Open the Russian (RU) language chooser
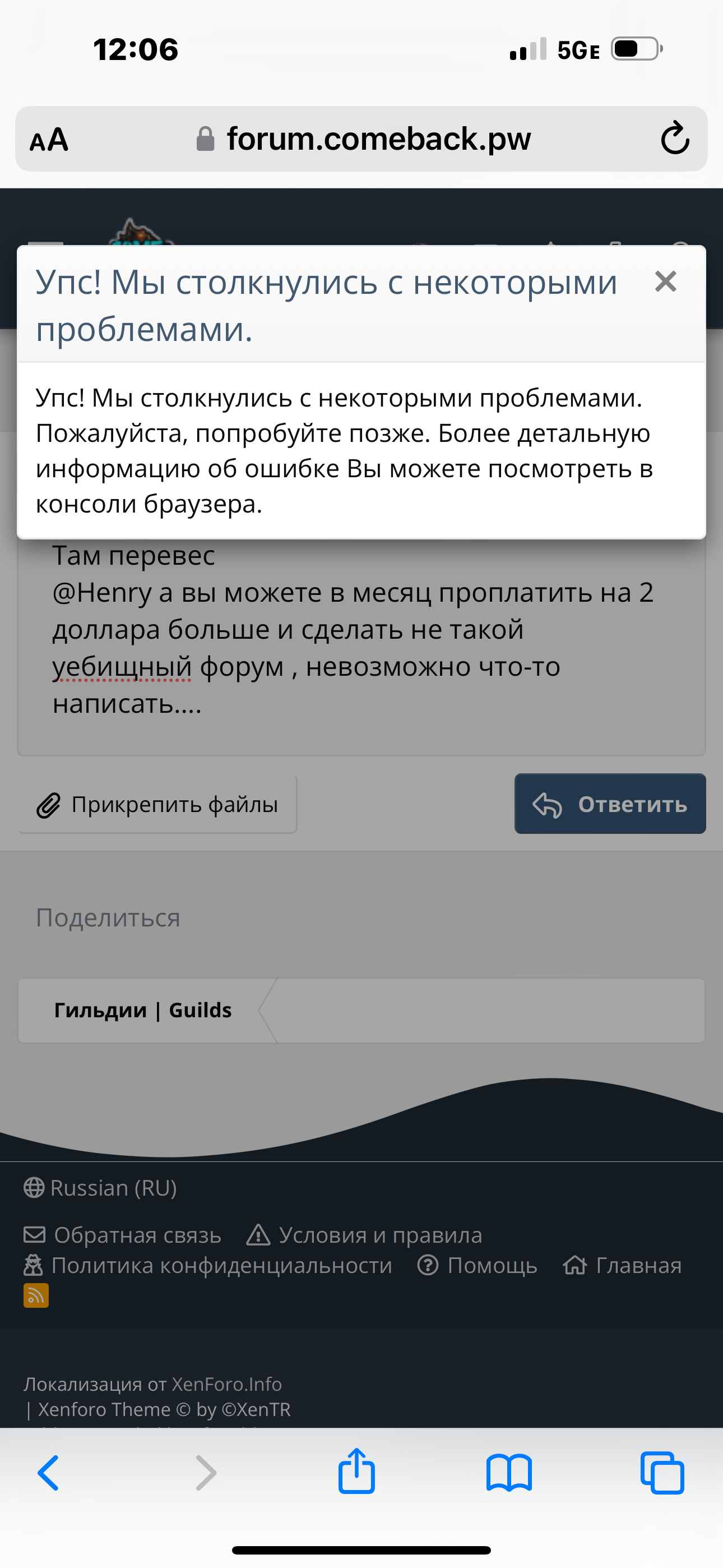Image resolution: width=723 pixels, height=1568 pixels. (x=101, y=1188)
